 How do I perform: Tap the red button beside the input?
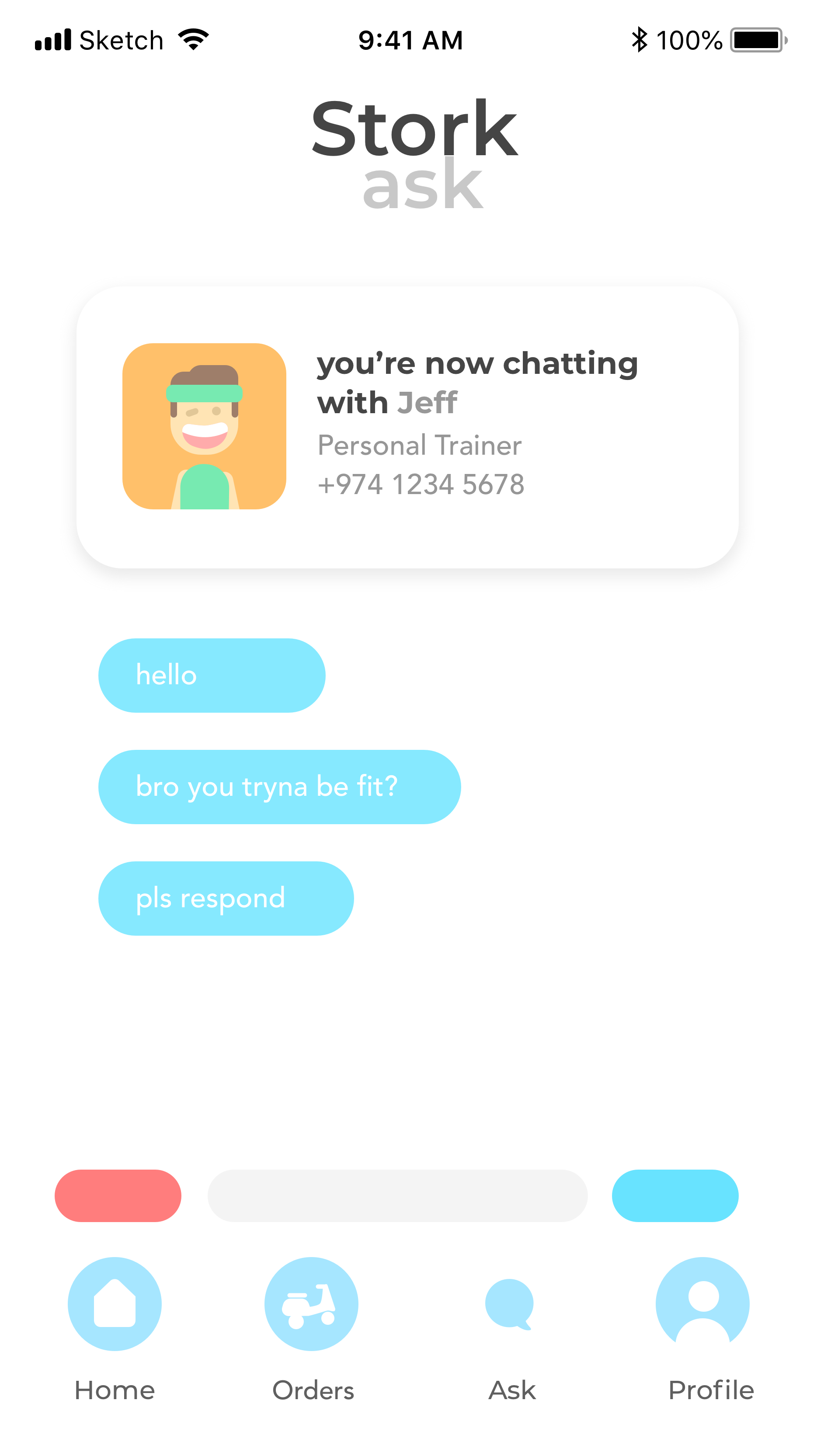tap(118, 1196)
